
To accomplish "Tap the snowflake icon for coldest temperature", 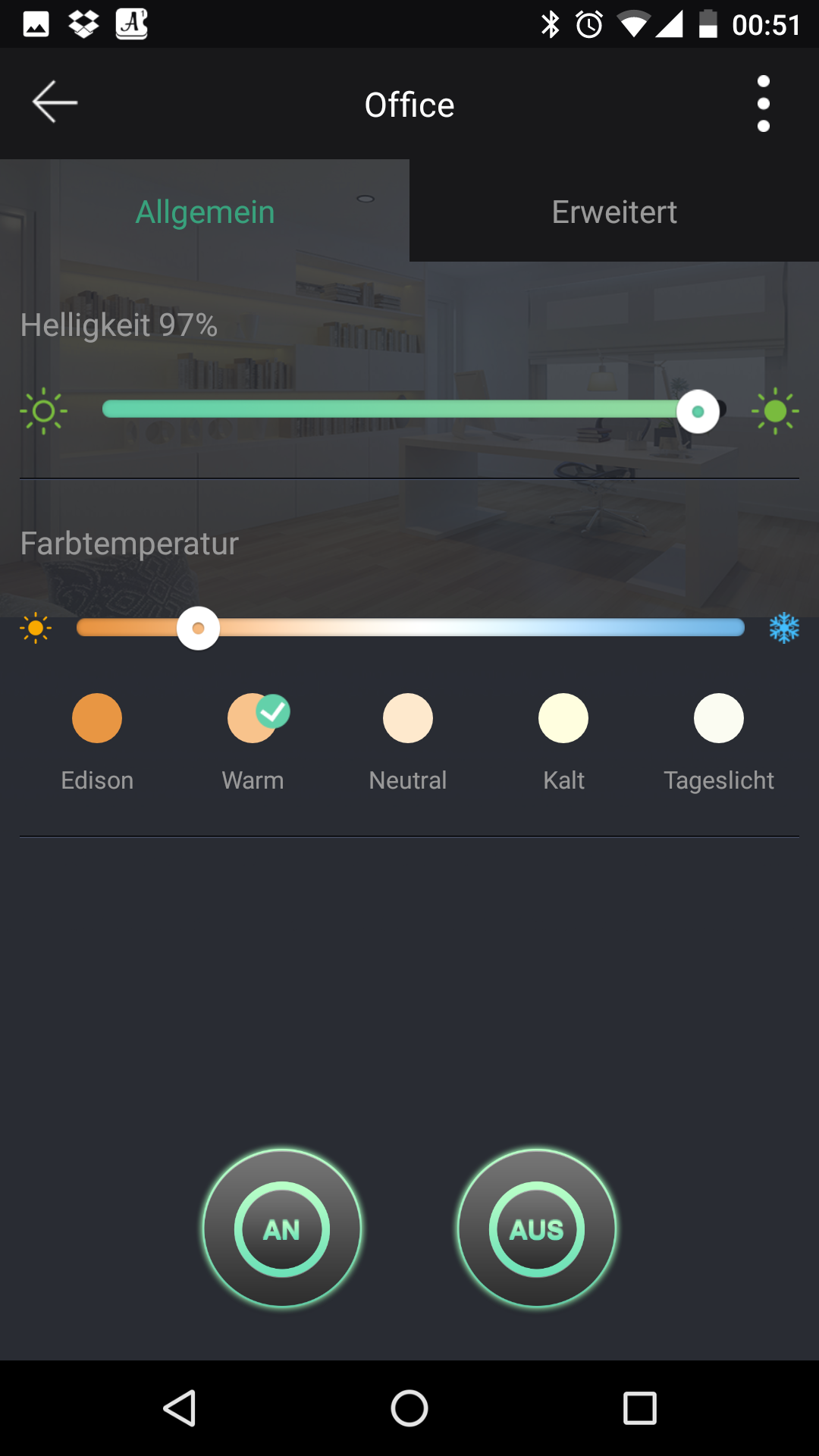I will tap(784, 628).
